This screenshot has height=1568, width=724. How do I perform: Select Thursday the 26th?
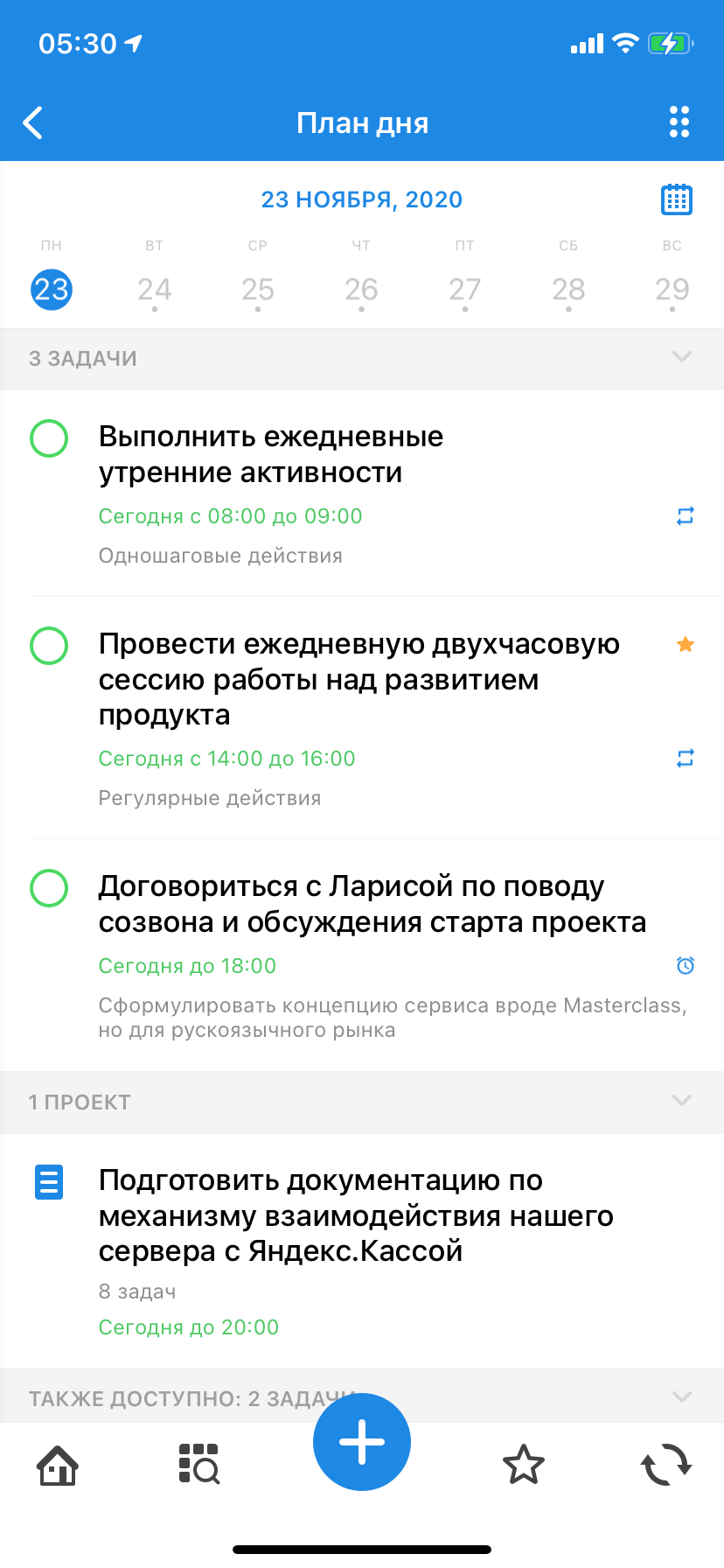coord(361,290)
